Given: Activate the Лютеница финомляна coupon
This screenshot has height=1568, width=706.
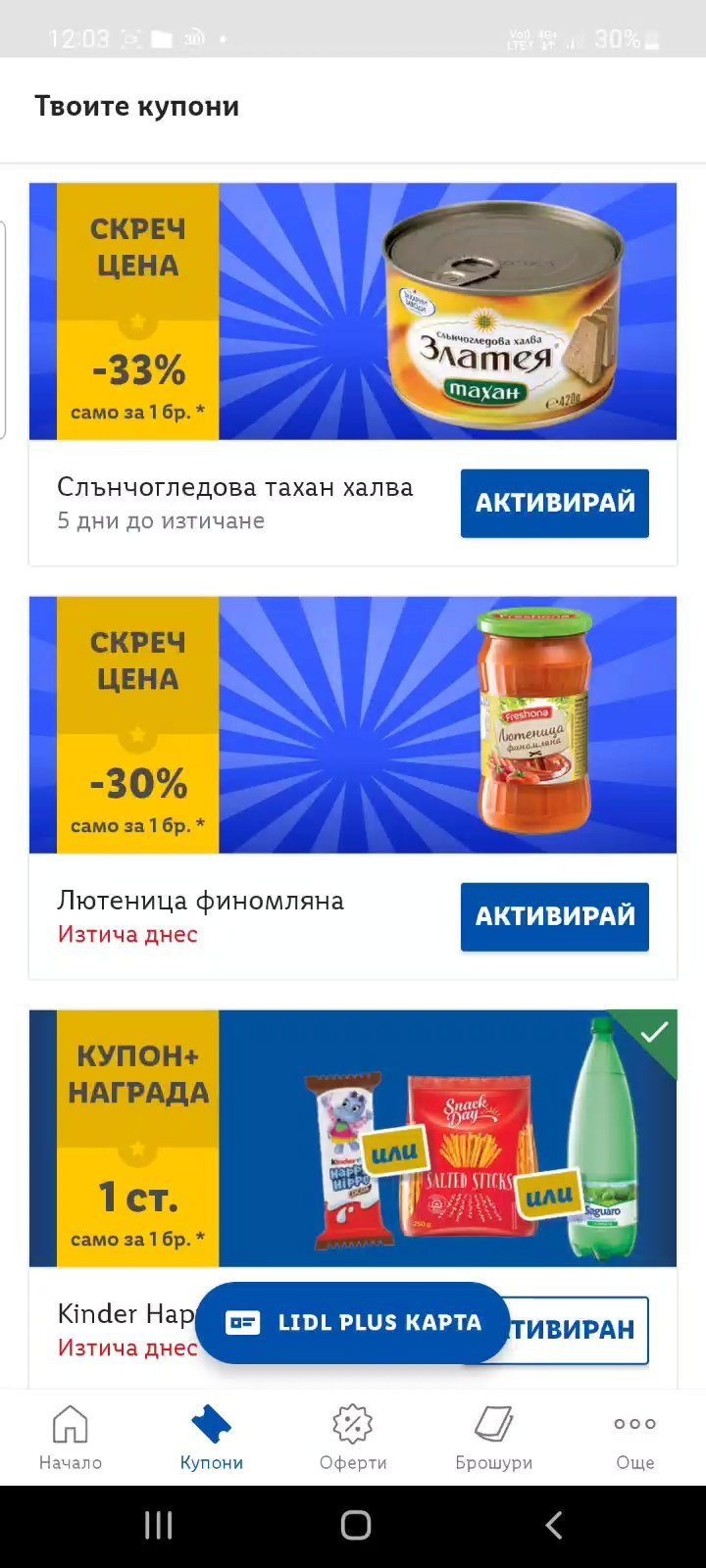Looking at the screenshot, I should tap(554, 916).
